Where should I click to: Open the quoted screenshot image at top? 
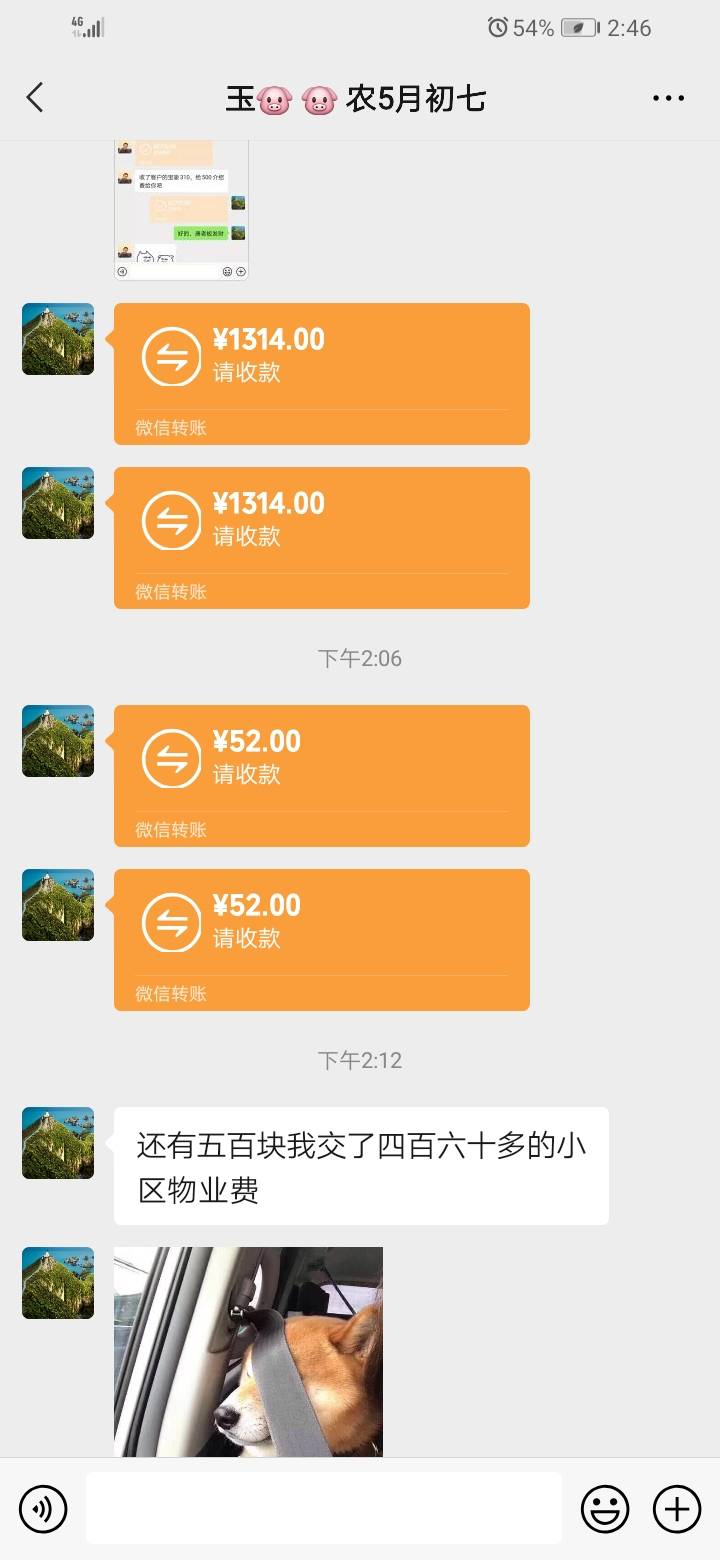181,207
